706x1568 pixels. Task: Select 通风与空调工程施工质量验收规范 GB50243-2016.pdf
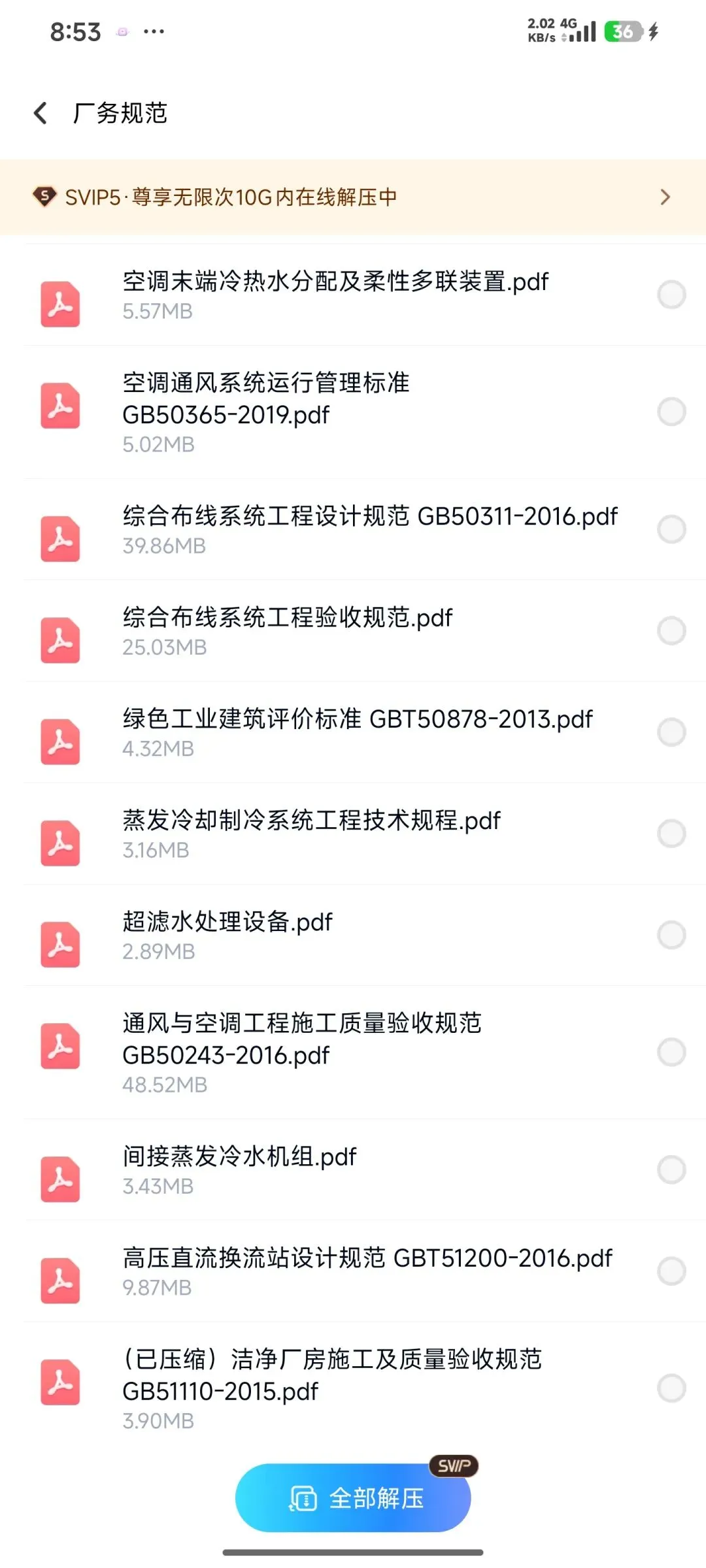click(x=671, y=1052)
